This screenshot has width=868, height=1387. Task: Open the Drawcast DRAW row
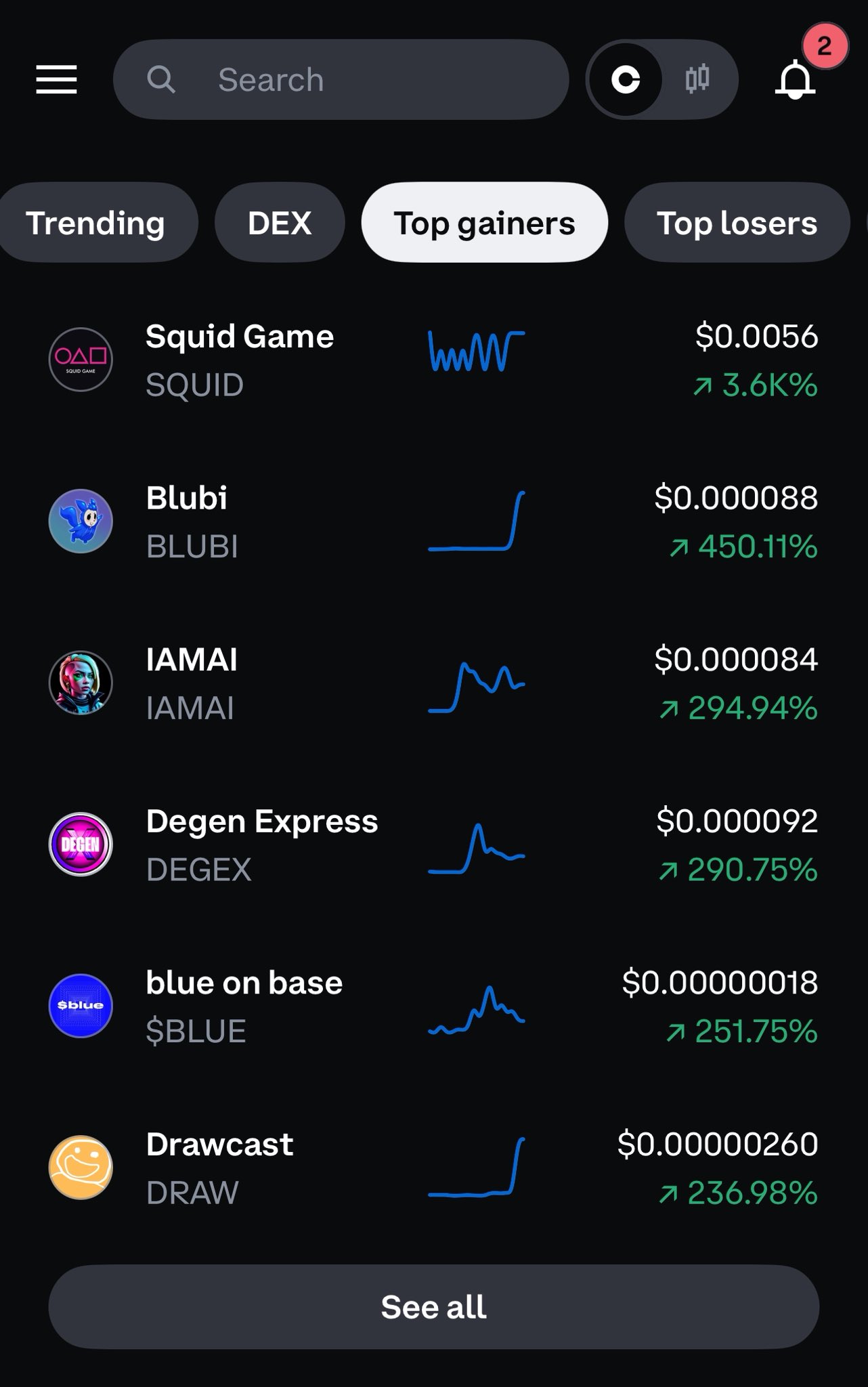click(x=433, y=1168)
